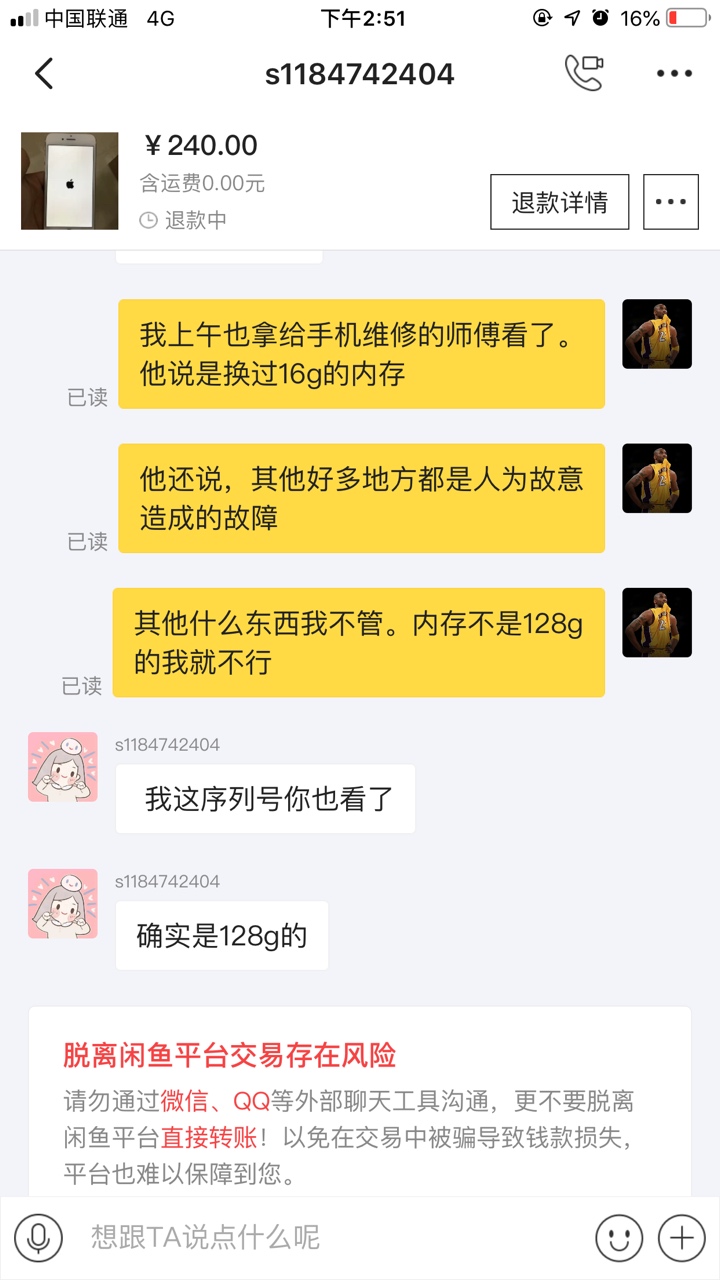
Task: Open the plus attachment menu
Action: click(x=682, y=1238)
